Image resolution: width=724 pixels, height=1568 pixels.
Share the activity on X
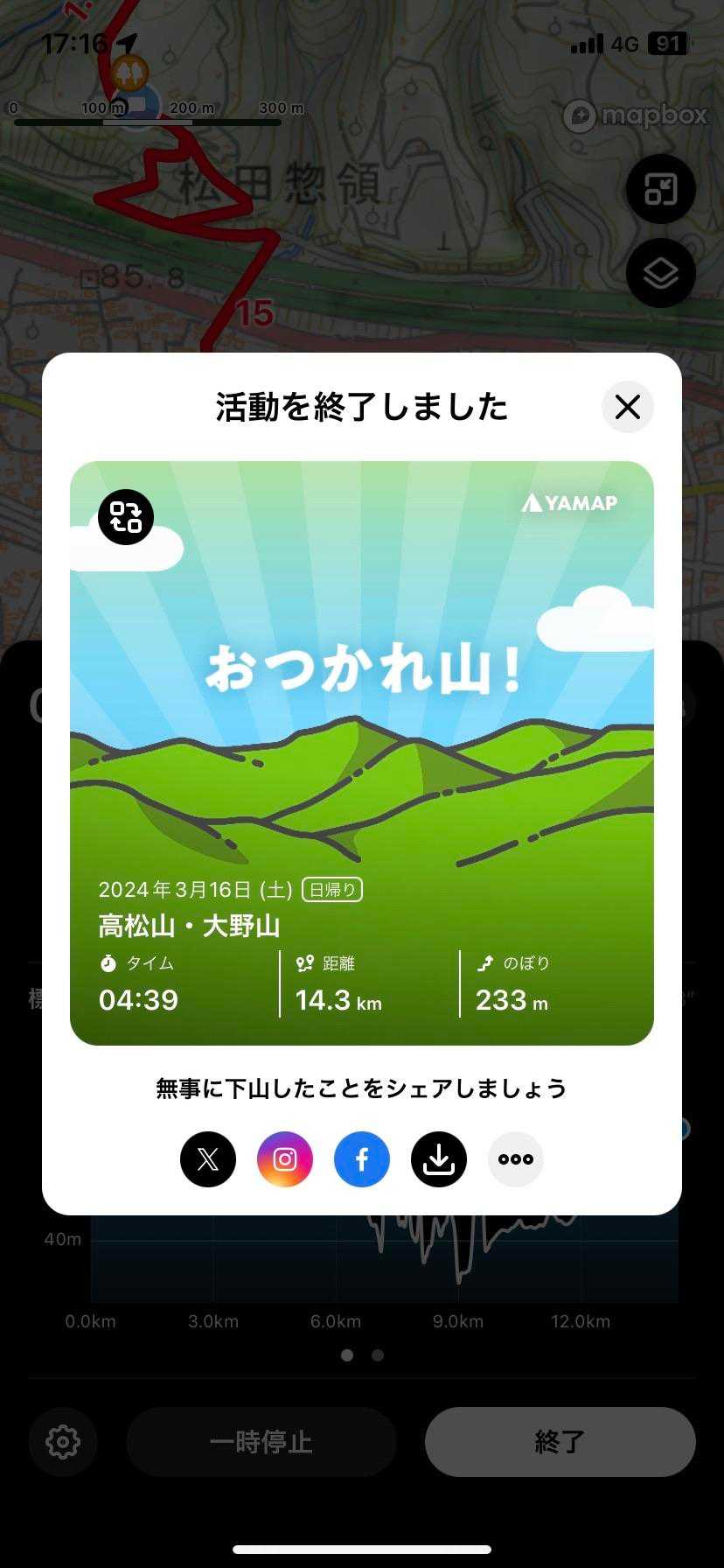208,1159
